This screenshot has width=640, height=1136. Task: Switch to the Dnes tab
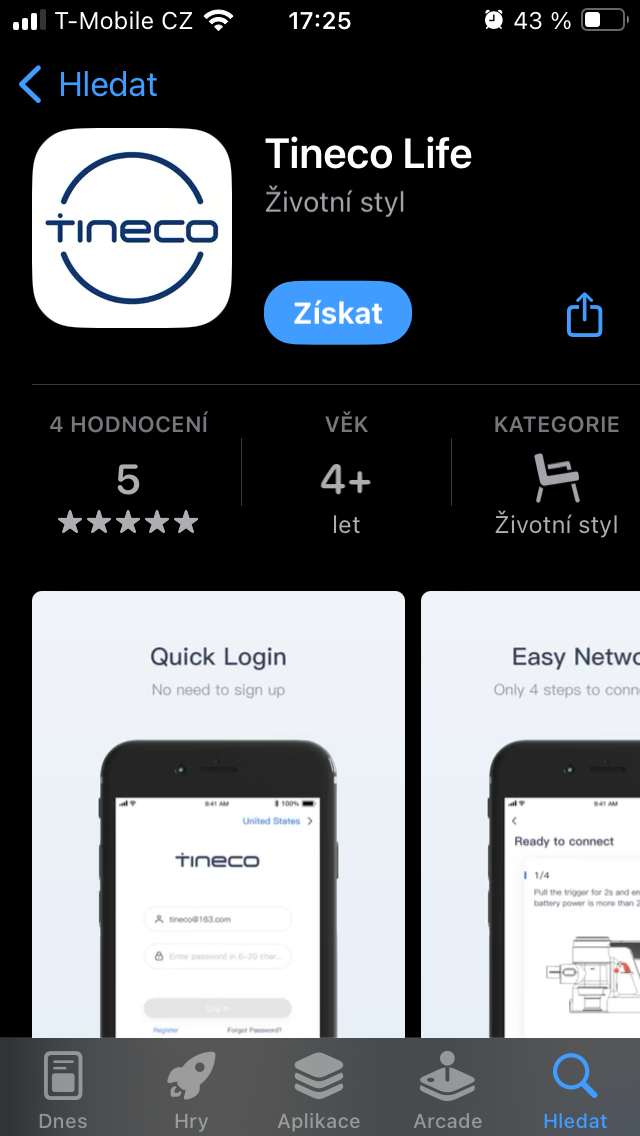pos(63,1090)
